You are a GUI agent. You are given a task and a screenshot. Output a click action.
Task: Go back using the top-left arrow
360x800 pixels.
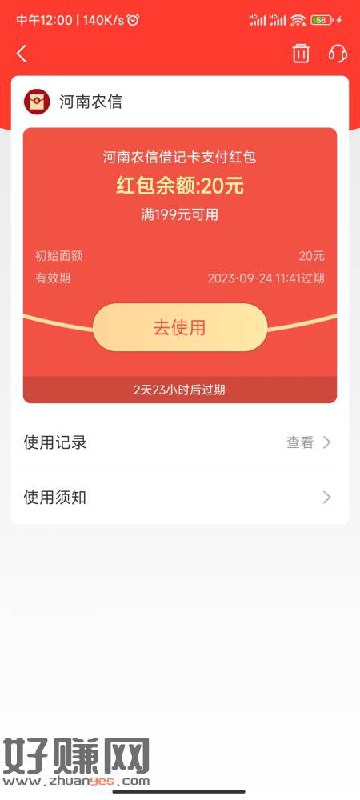pyautogui.click(x=21, y=54)
